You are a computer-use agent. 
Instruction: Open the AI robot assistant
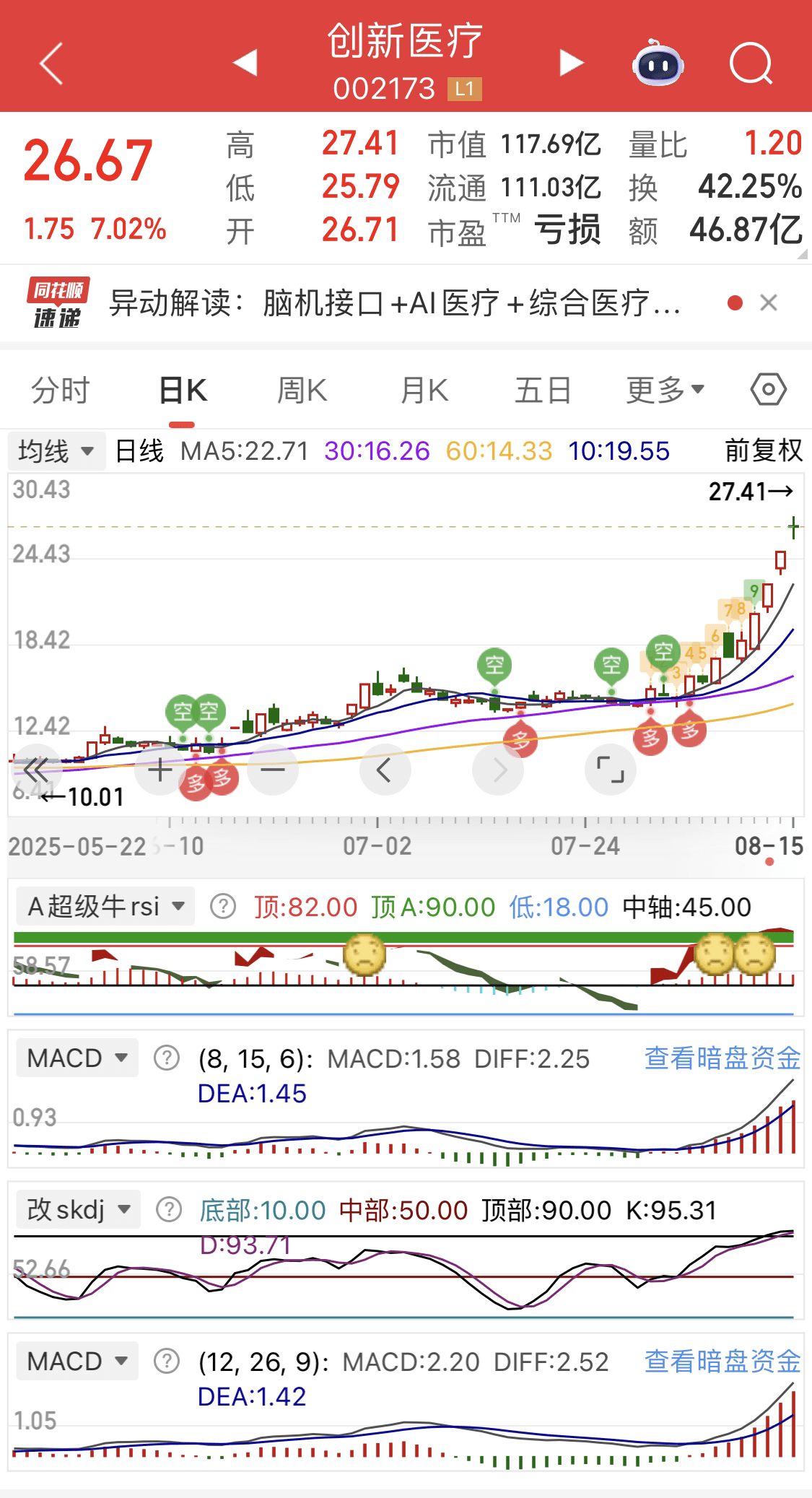[658, 64]
